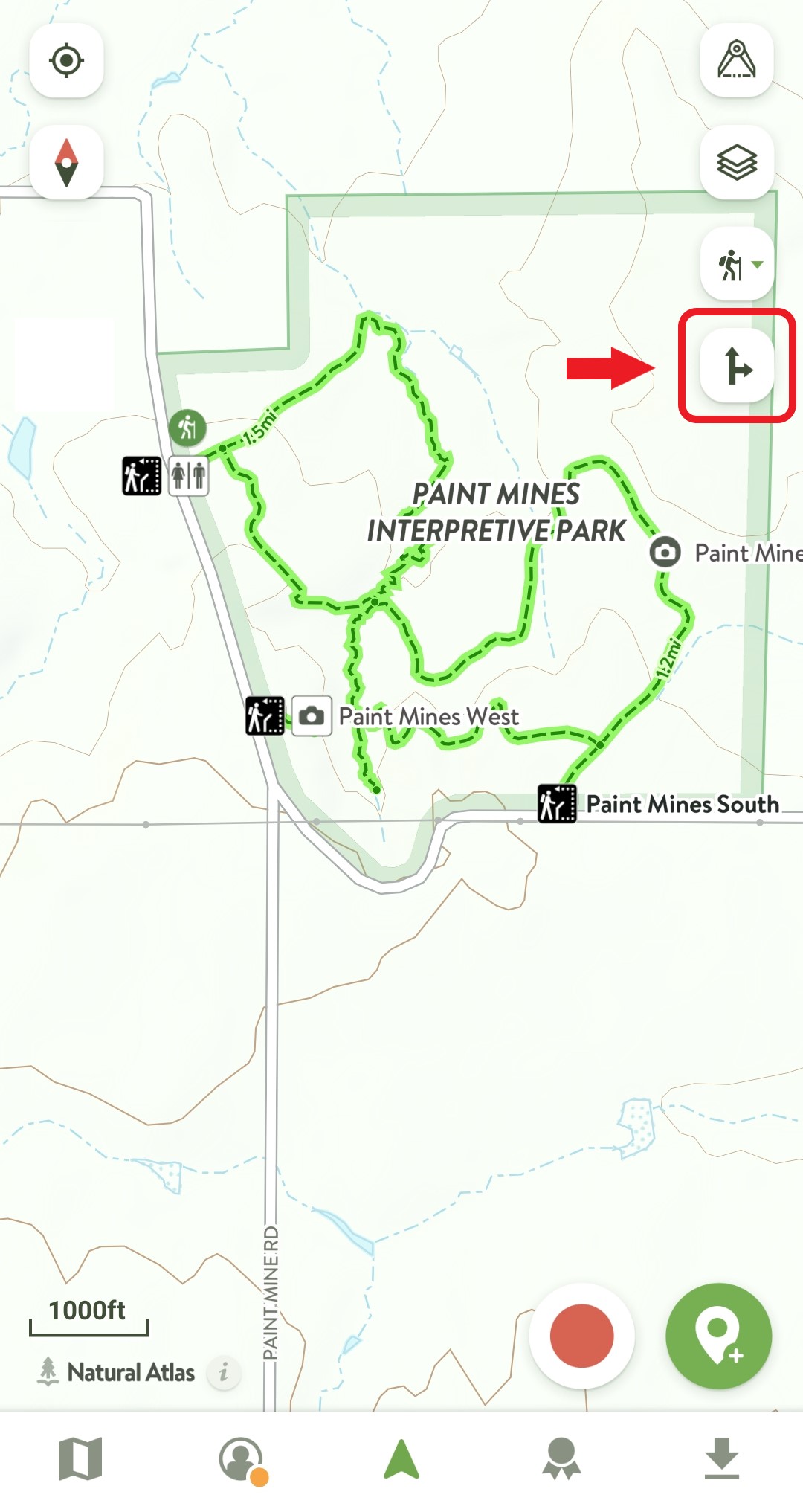This screenshot has height=1512, width=803.
Task: Tap the hiking activity icon to change mode
Action: pyautogui.click(x=732, y=265)
